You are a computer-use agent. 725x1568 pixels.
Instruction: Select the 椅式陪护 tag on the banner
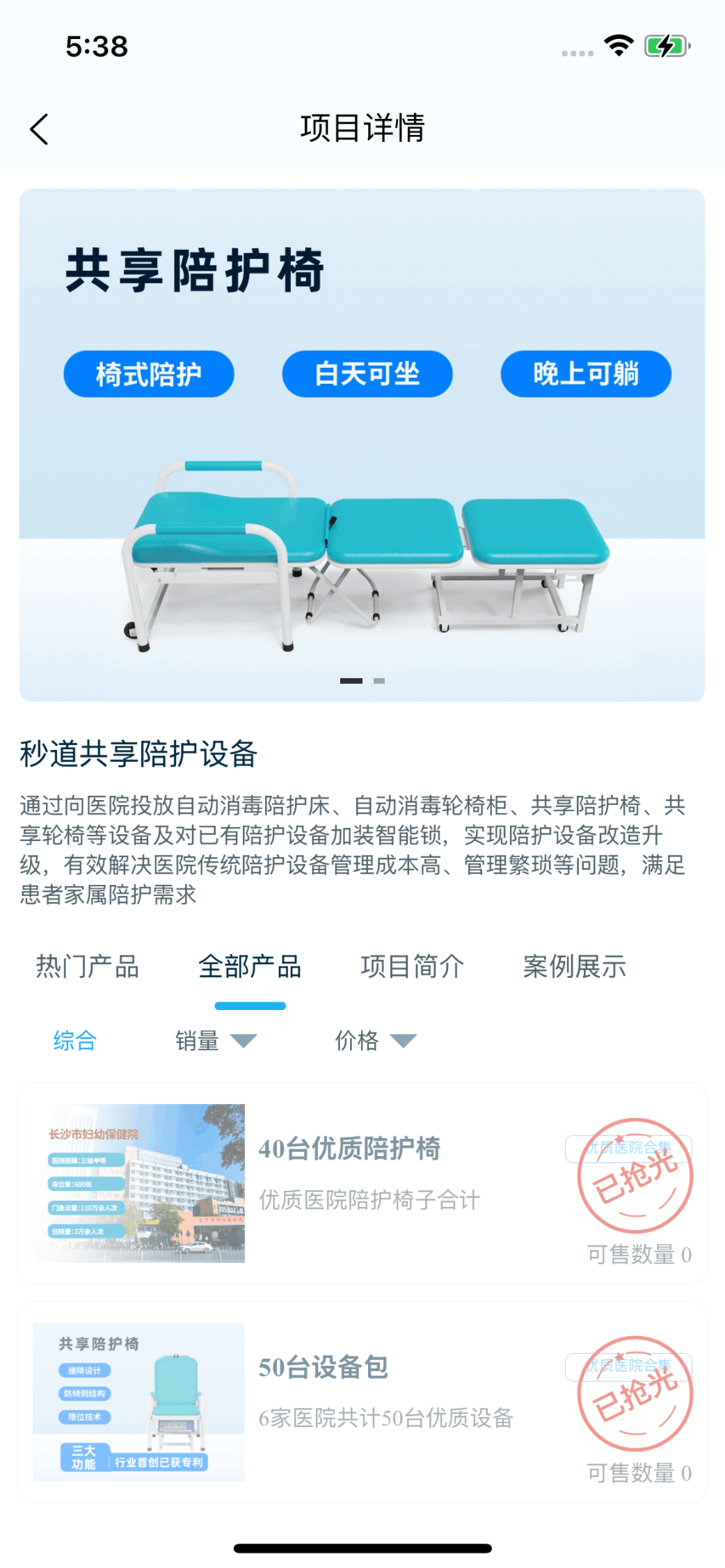click(x=148, y=374)
